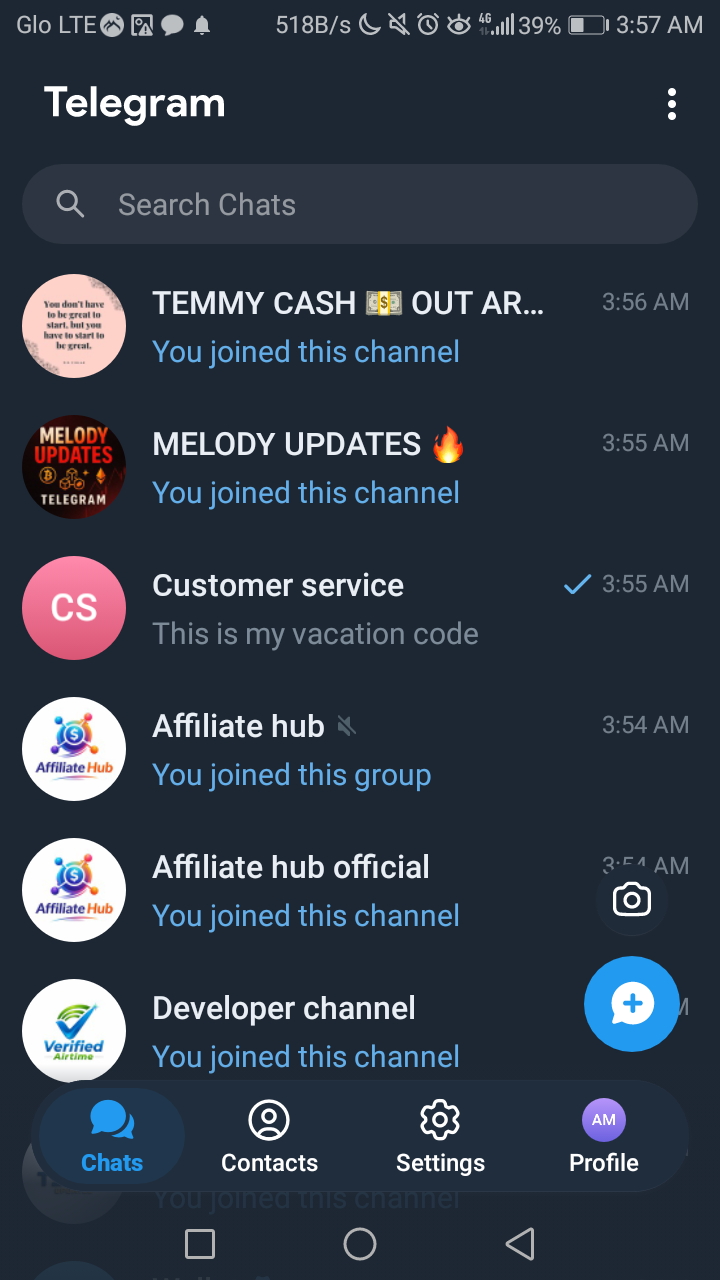Screen dimensions: 720x1280
Task: Tap the Search Chats field
Action: tap(360, 205)
